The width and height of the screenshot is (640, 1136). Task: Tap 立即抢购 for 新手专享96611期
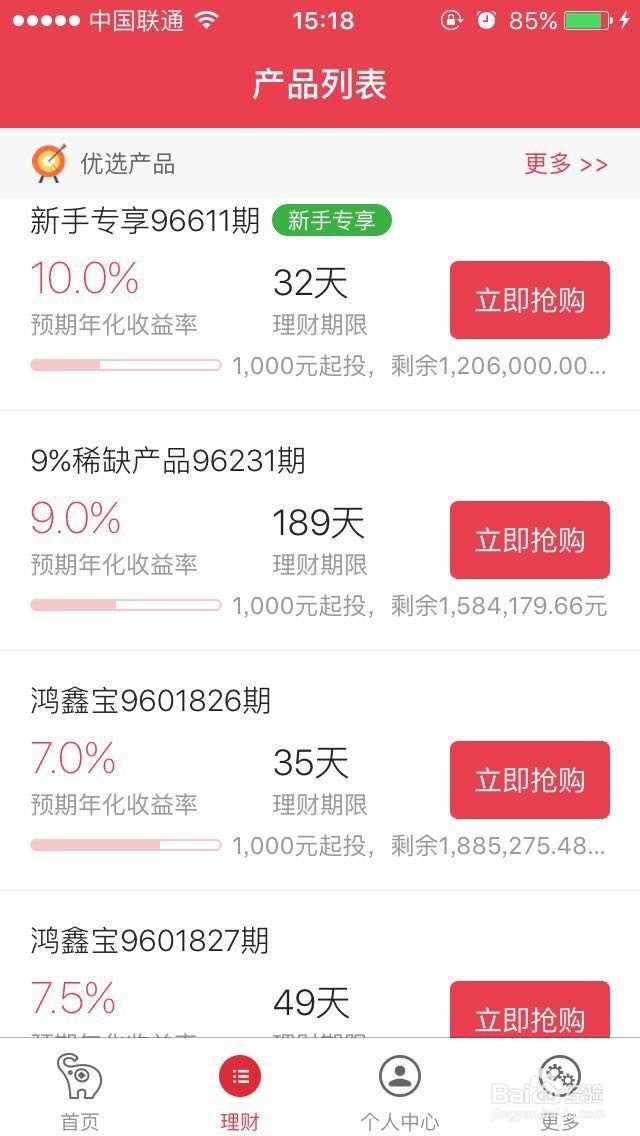click(529, 300)
